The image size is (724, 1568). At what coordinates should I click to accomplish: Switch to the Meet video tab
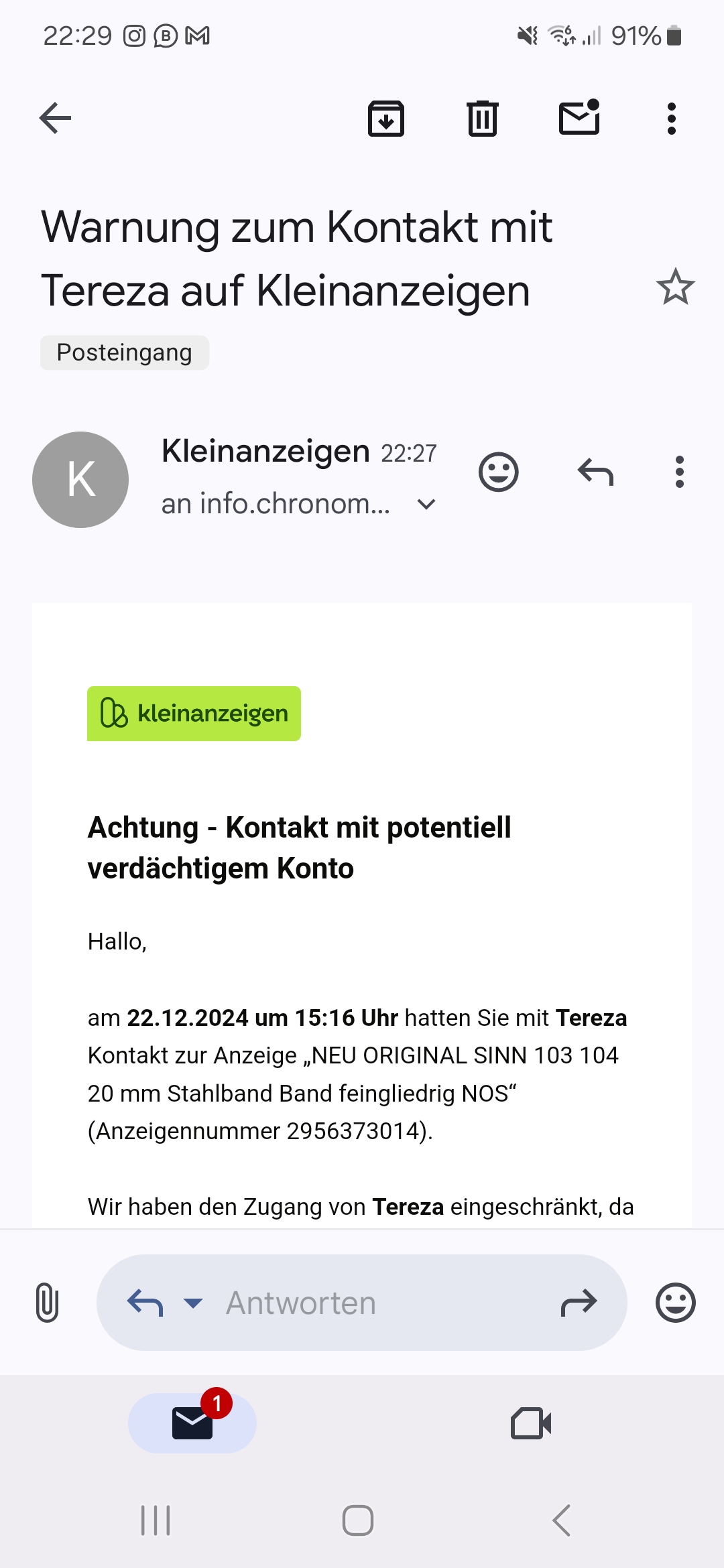click(531, 1423)
